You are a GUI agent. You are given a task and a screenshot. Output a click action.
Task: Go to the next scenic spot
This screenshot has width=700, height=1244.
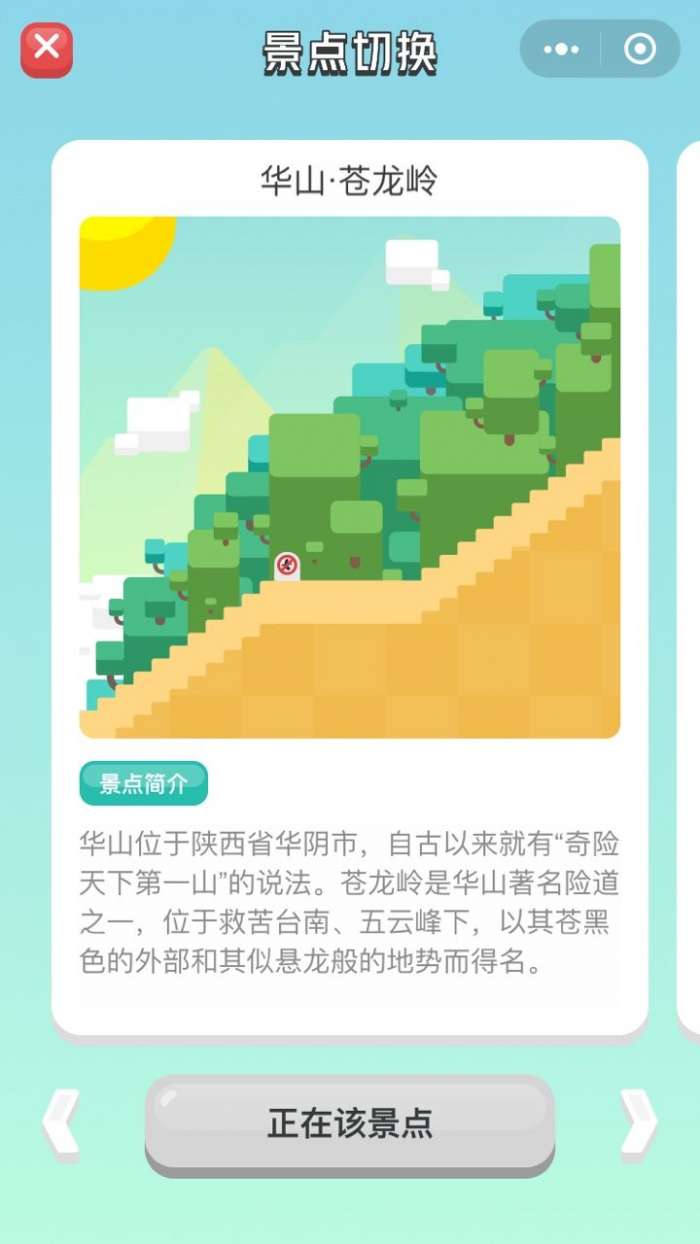(638, 1124)
